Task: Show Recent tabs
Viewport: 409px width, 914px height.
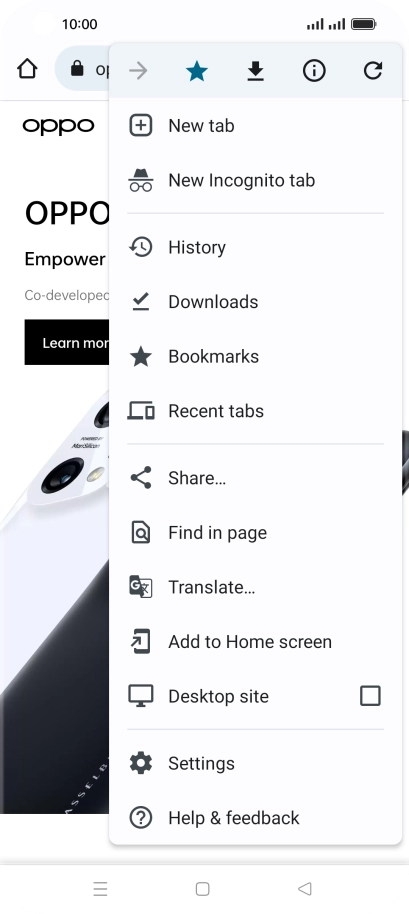Action: (x=255, y=412)
